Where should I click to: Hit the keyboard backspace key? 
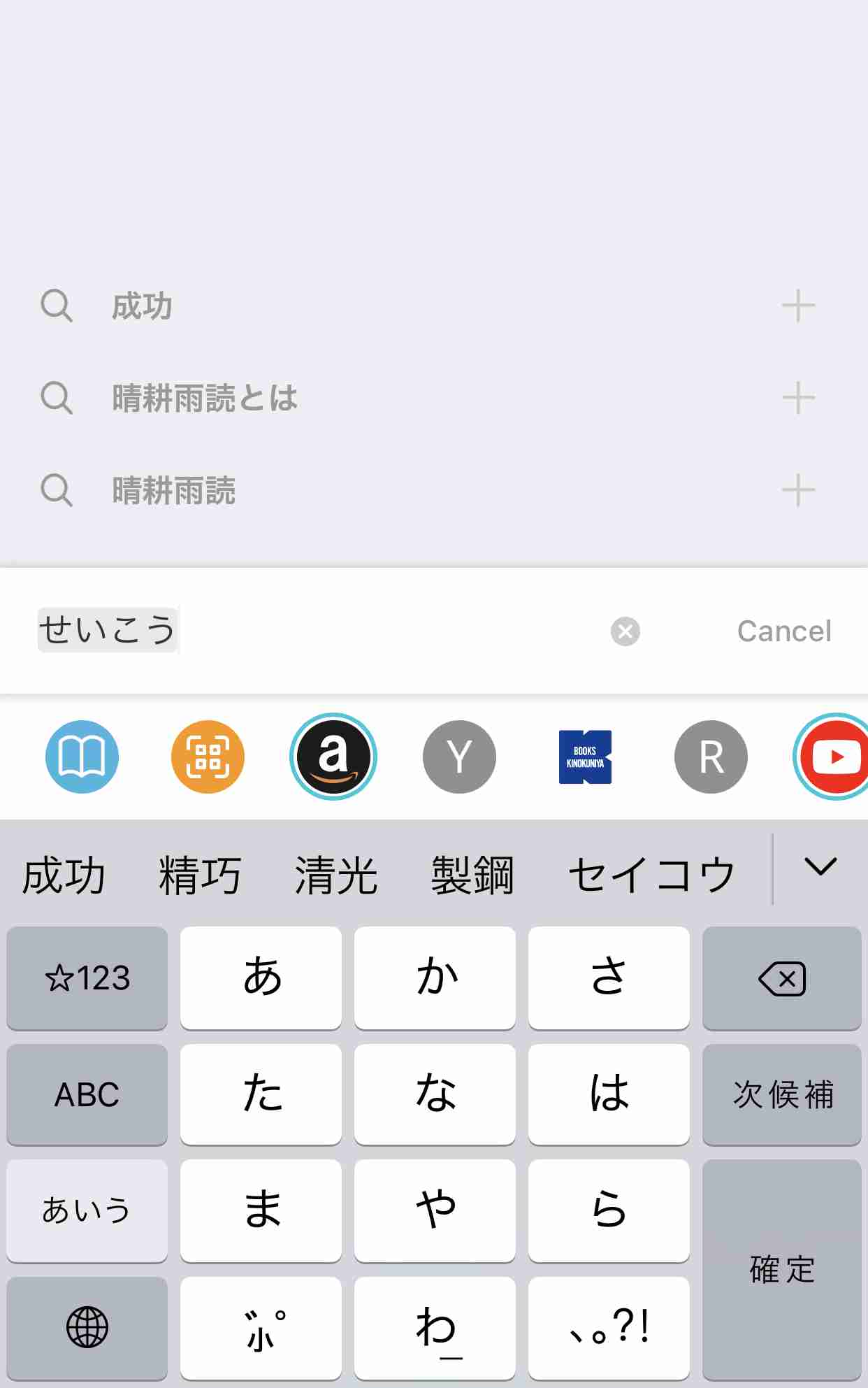click(x=782, y=978)
